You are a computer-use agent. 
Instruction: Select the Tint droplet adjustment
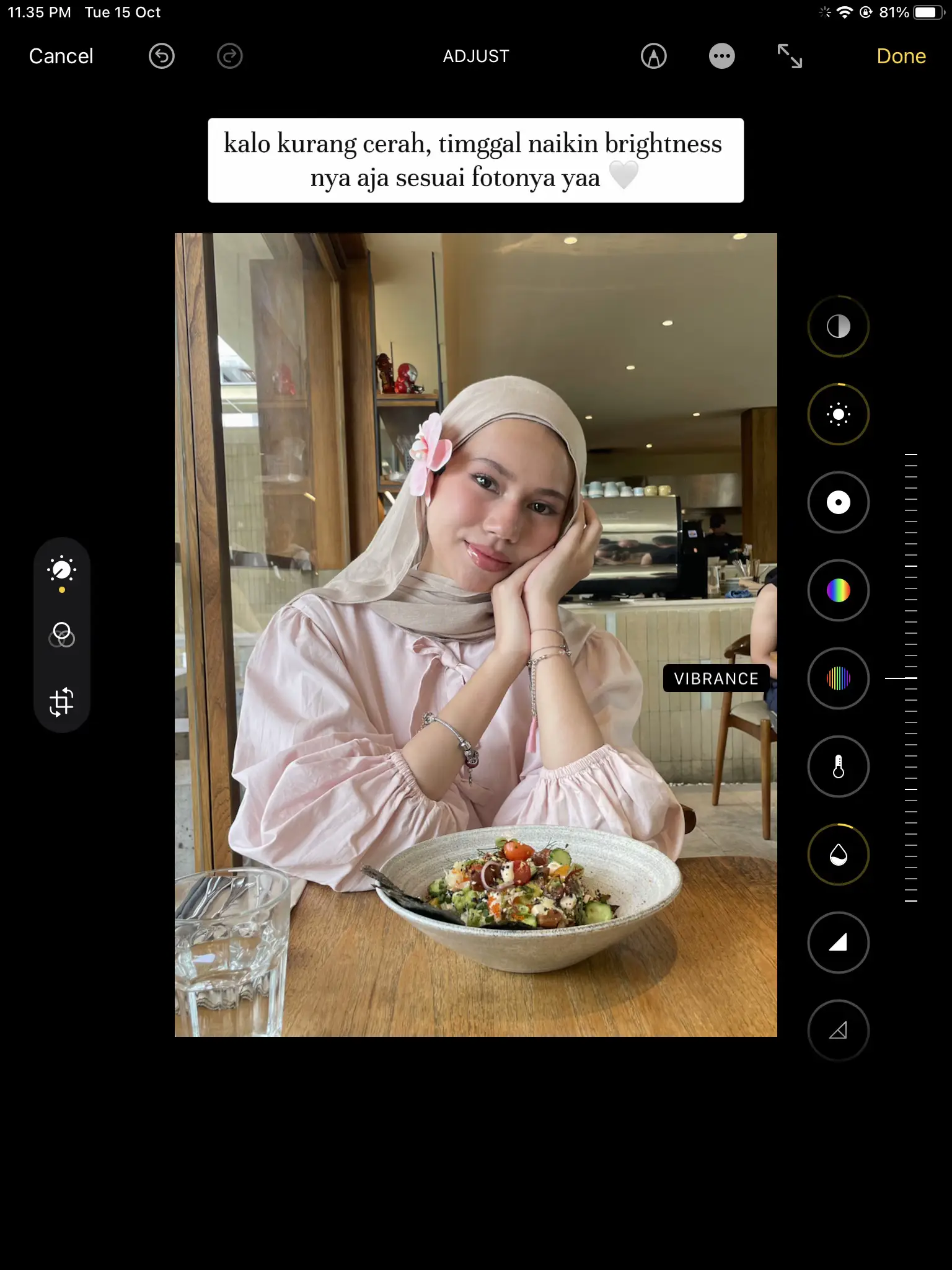[838, 855]
